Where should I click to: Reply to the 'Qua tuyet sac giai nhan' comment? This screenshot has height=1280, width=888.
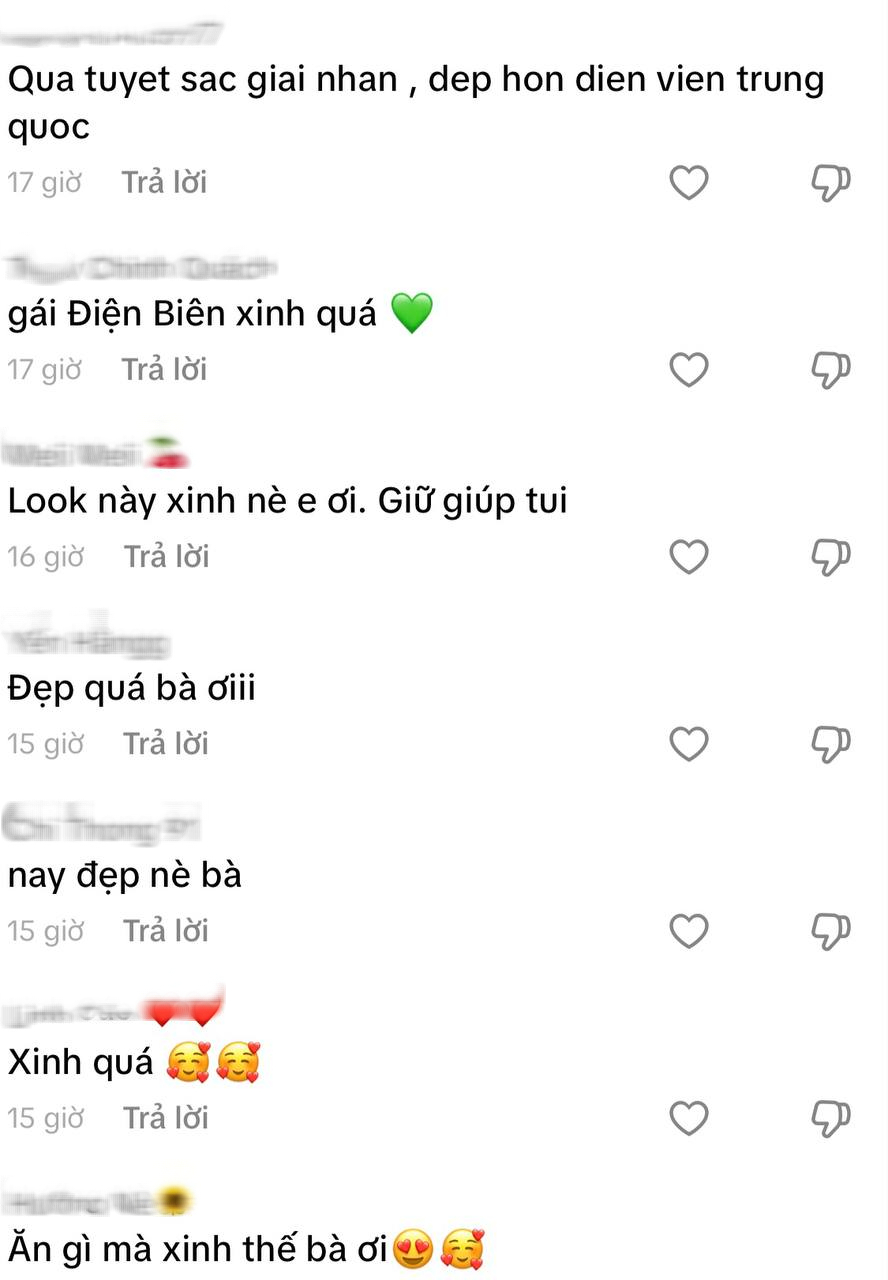tap(164, 182)
